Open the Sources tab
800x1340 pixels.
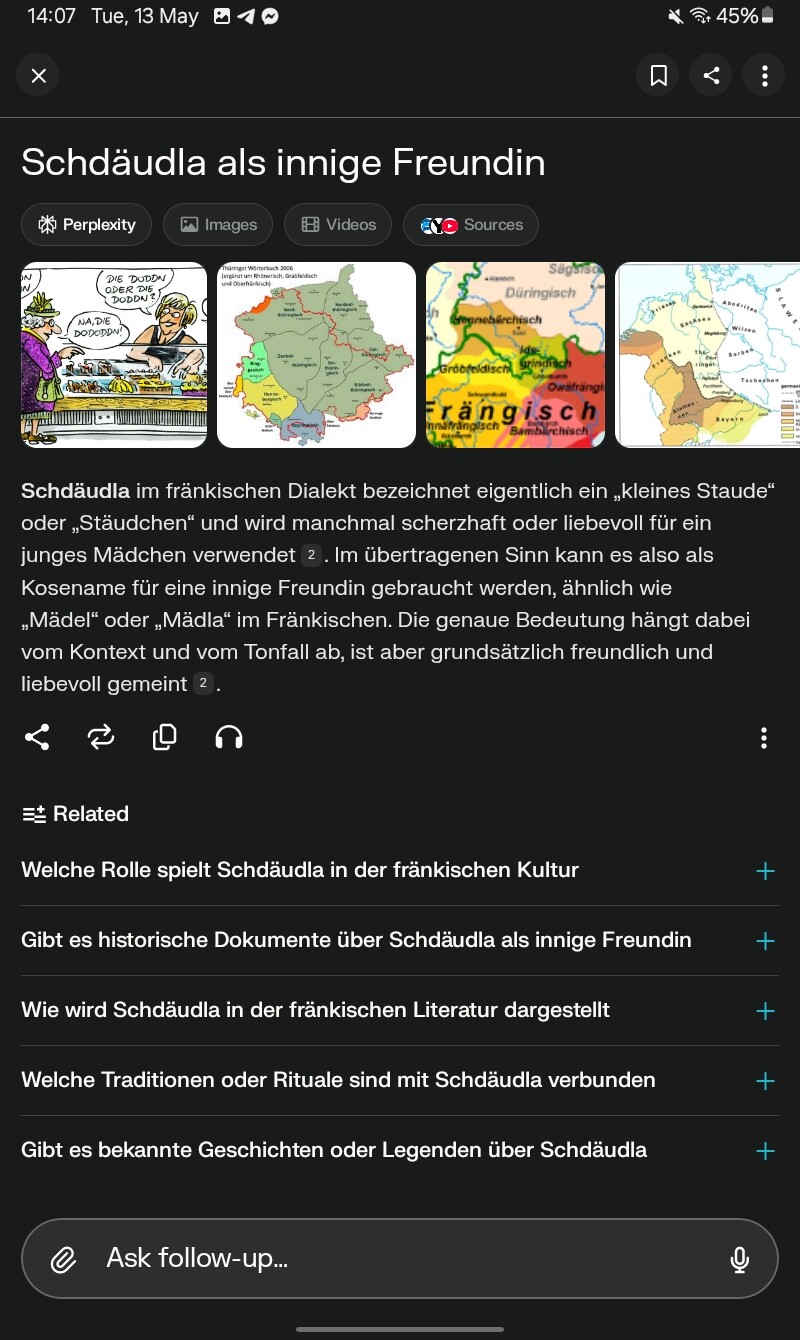pos(471,225)
